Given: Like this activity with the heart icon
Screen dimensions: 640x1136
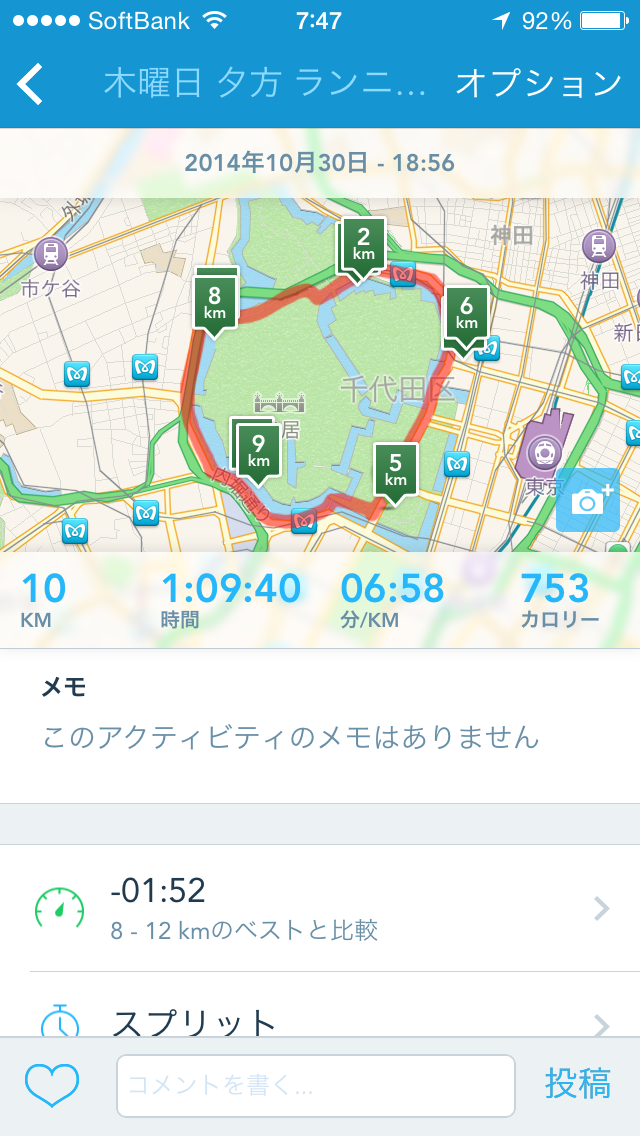Looking at the screenshot, I should (51, 1085).
